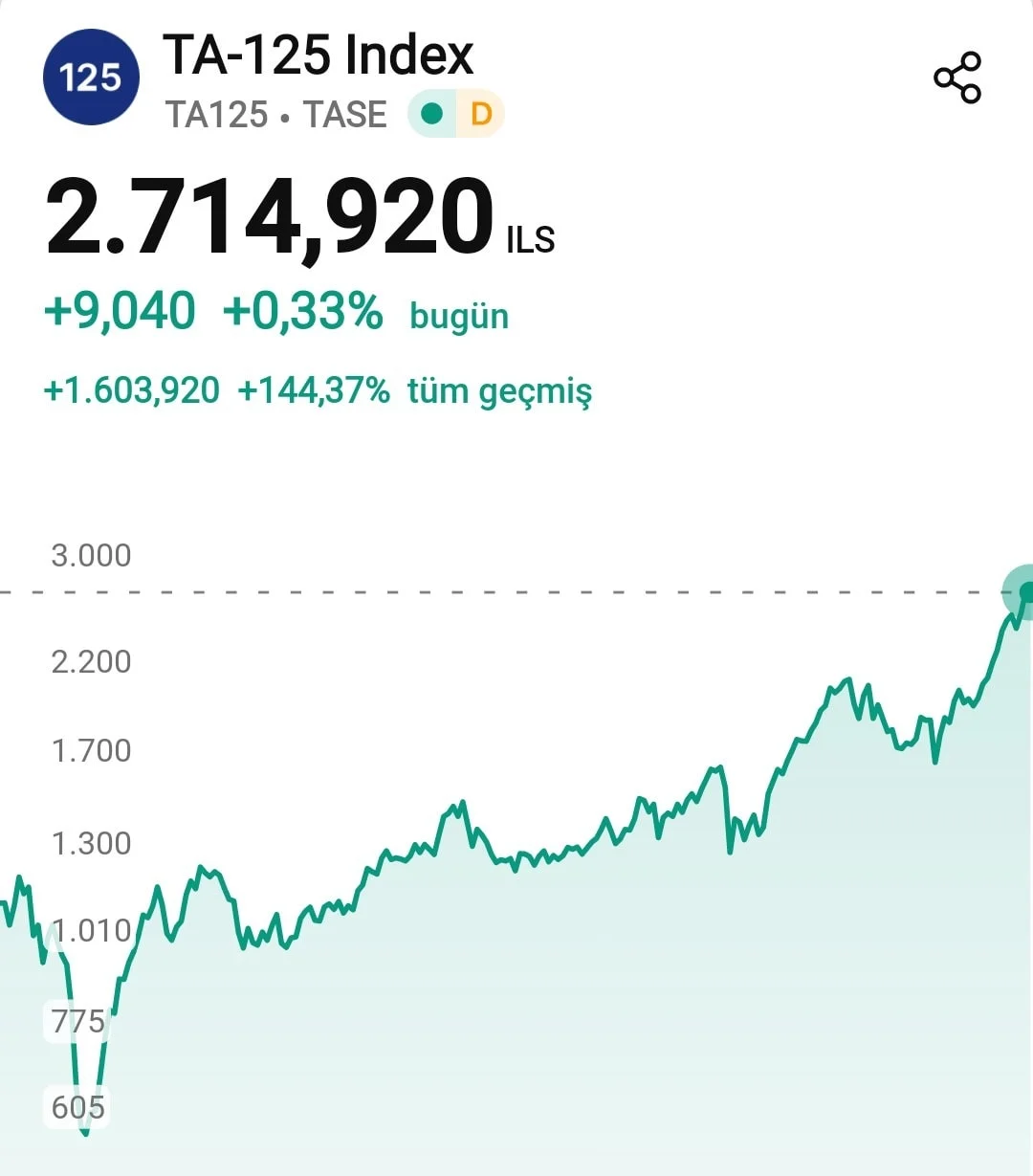Open the share options via the share icon
The image size is (1033, 1176).
click(958, 75)
